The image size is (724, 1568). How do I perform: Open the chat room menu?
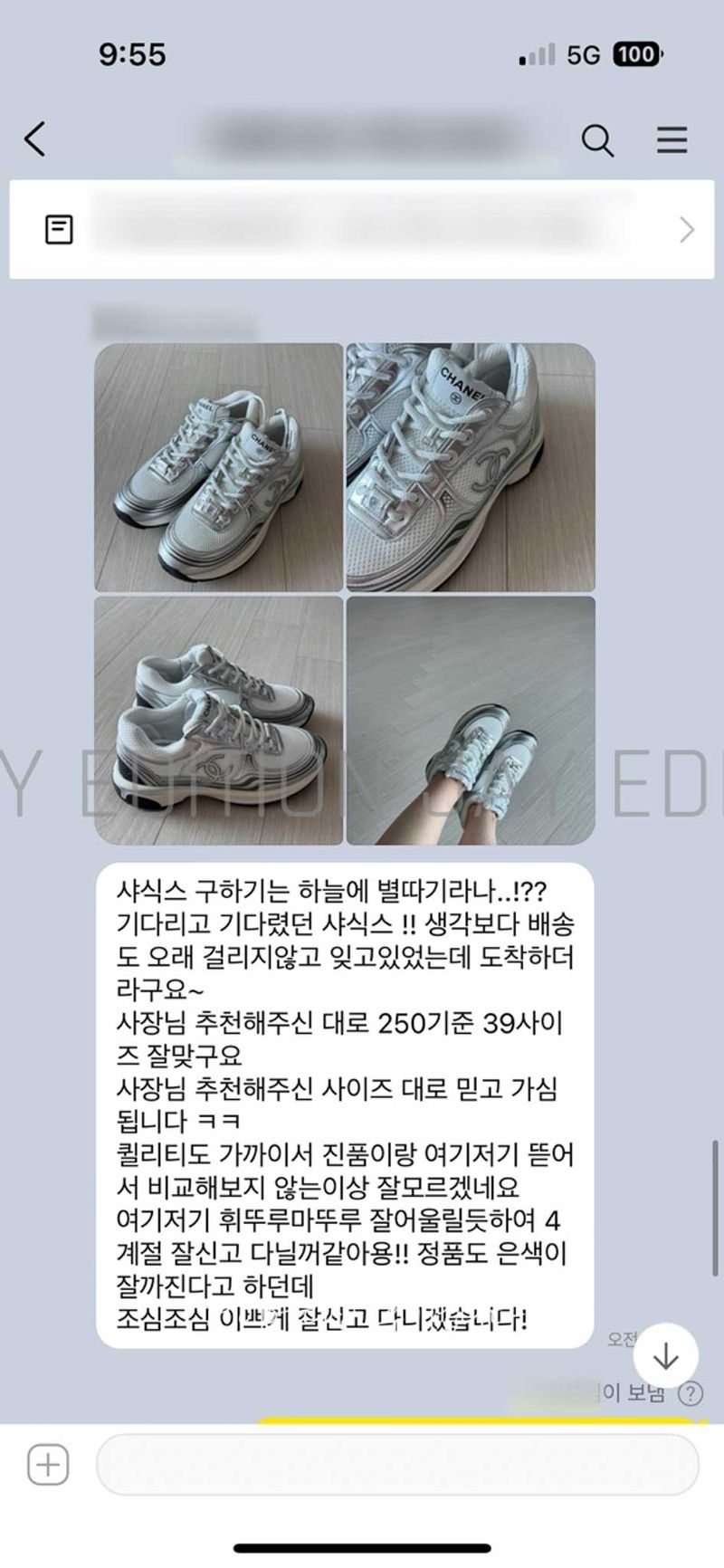(x=672, y=140)
